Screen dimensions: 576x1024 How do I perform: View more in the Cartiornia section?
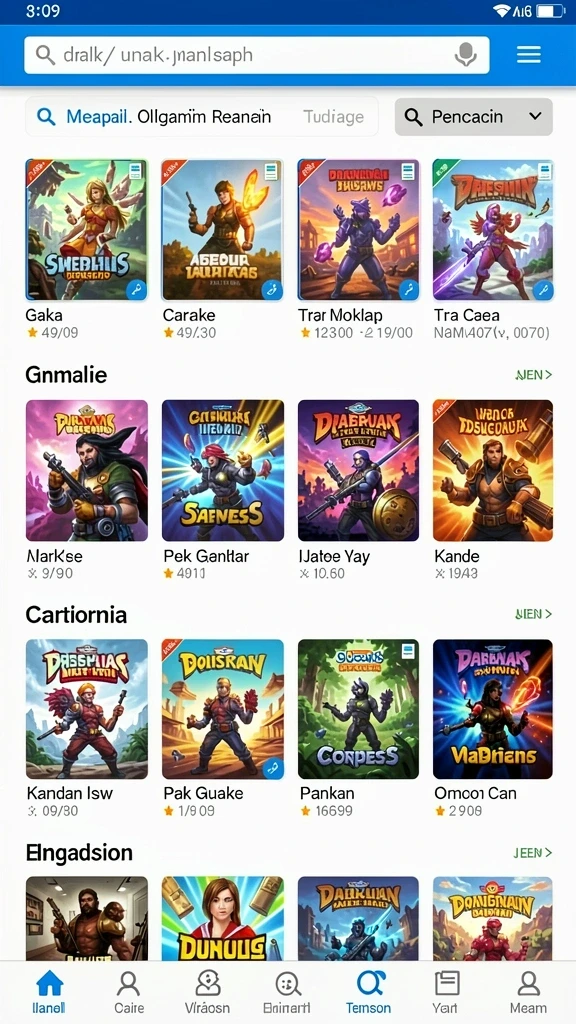(534, 614)
